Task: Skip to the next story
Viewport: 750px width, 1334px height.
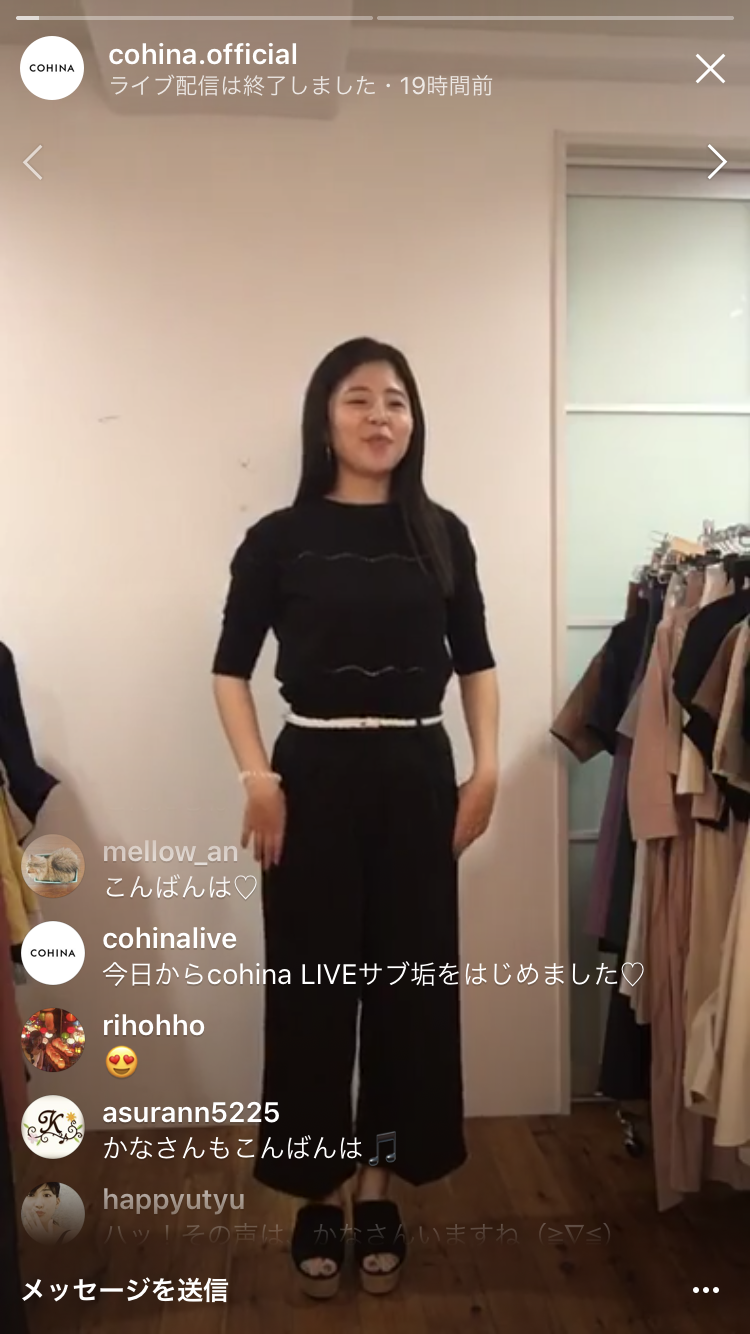Action: pos(716,162)
